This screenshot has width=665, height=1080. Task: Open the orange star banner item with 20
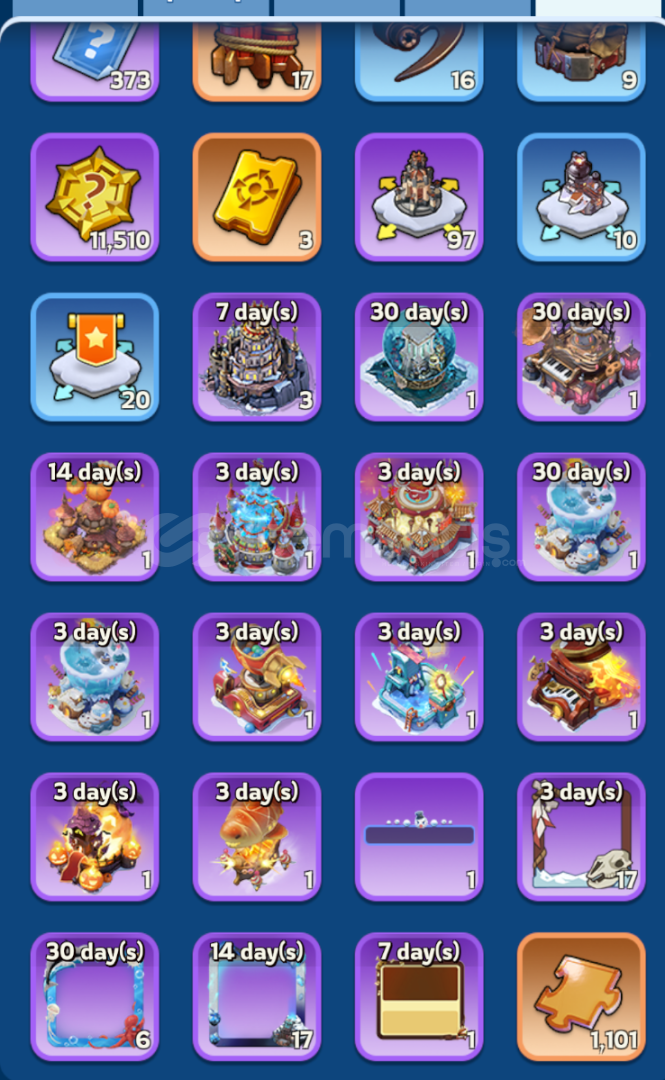95,357
